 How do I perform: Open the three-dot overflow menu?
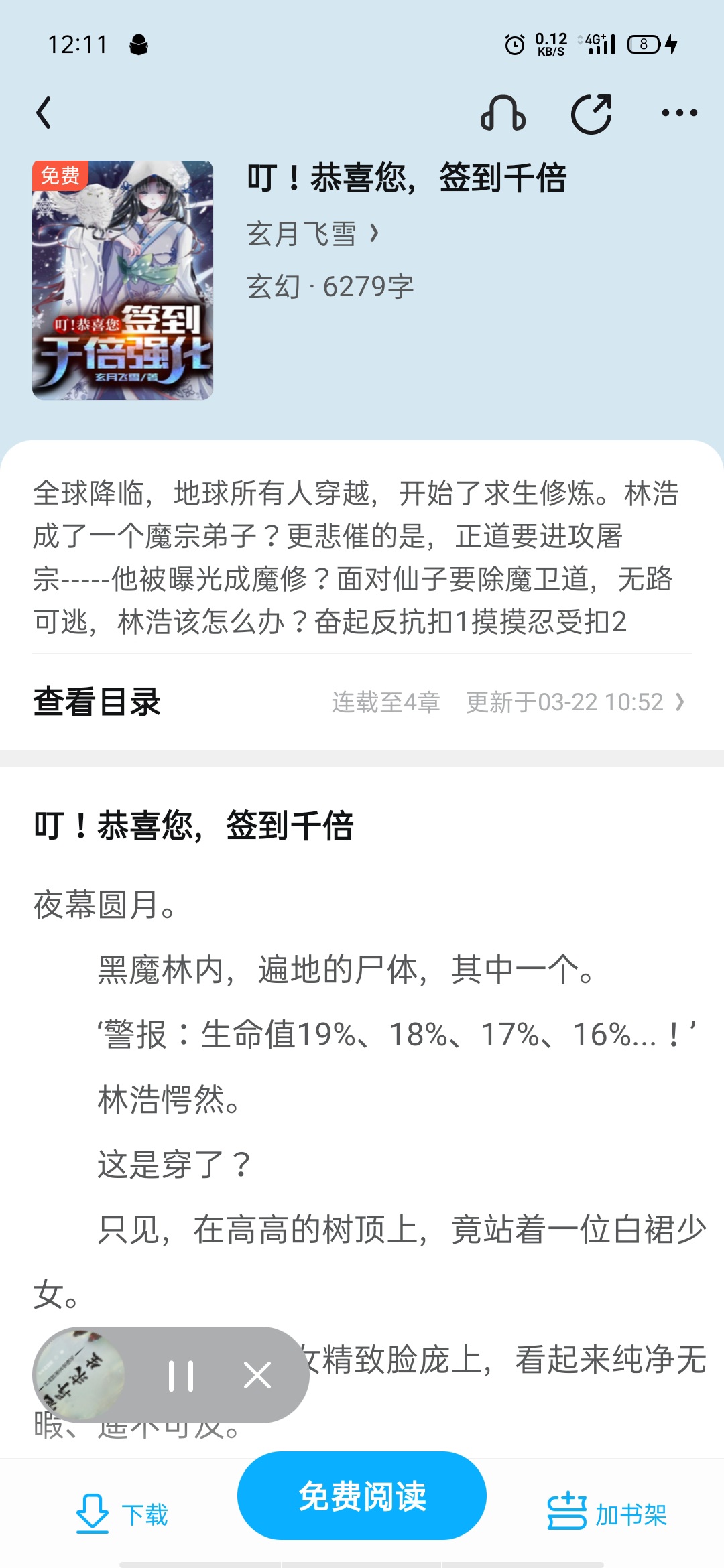[679, 113]
